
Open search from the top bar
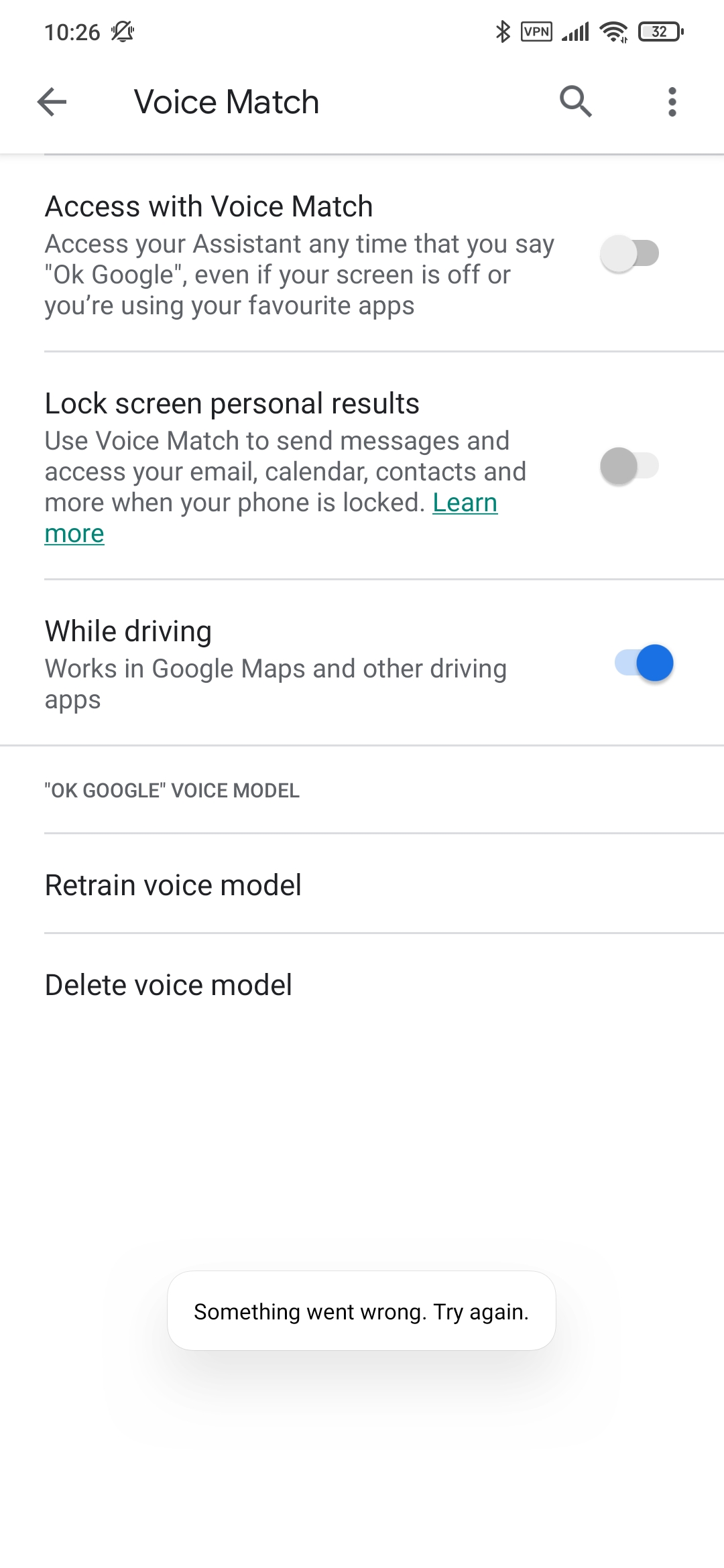pyautogui.click(x=575, y=102)
